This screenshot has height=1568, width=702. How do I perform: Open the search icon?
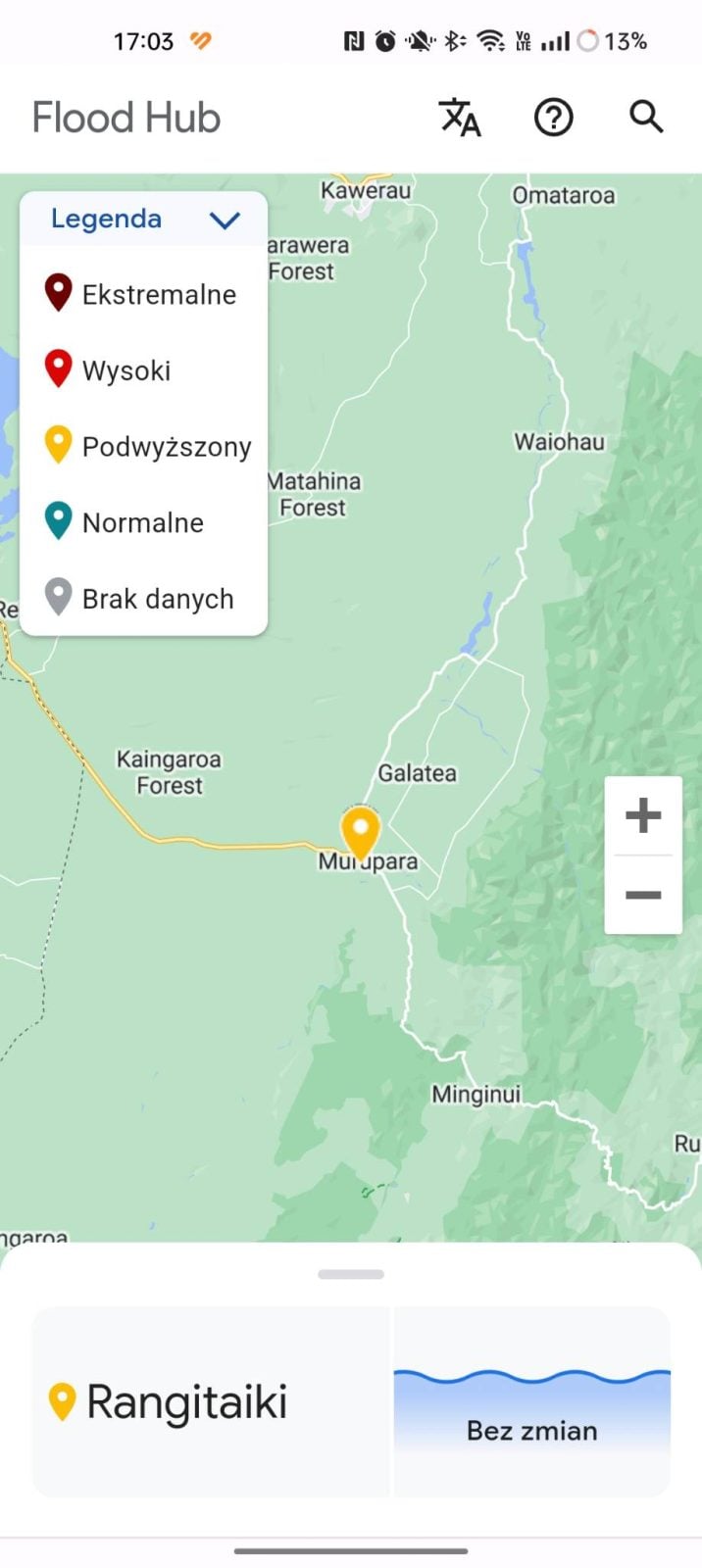646,118
